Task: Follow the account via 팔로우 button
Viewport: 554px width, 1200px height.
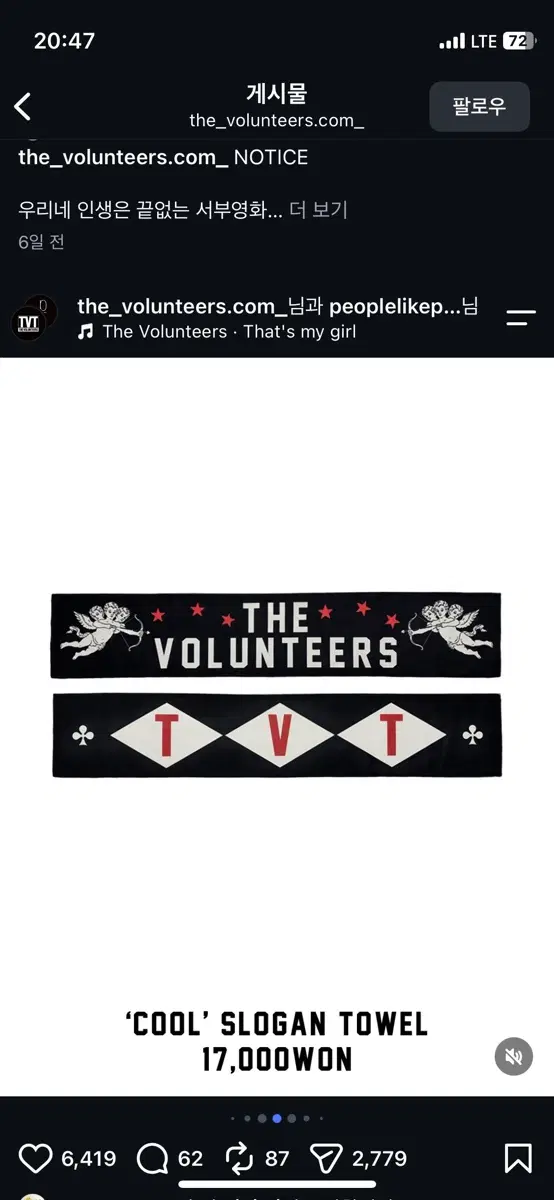Action: [479, 107]
